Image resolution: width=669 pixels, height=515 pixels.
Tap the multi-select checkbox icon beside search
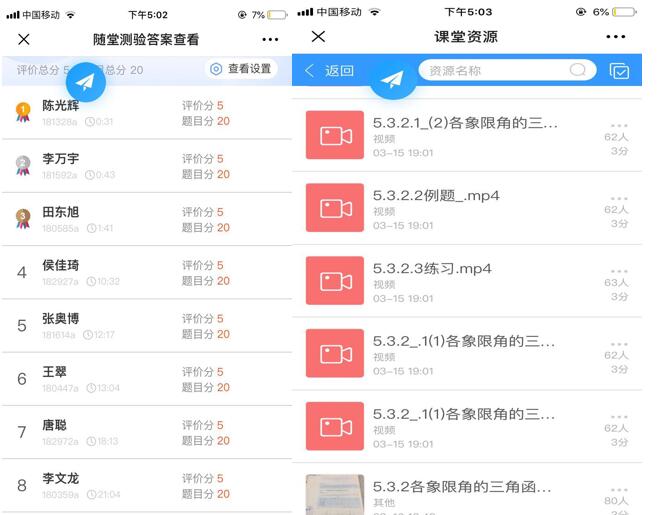620,71
